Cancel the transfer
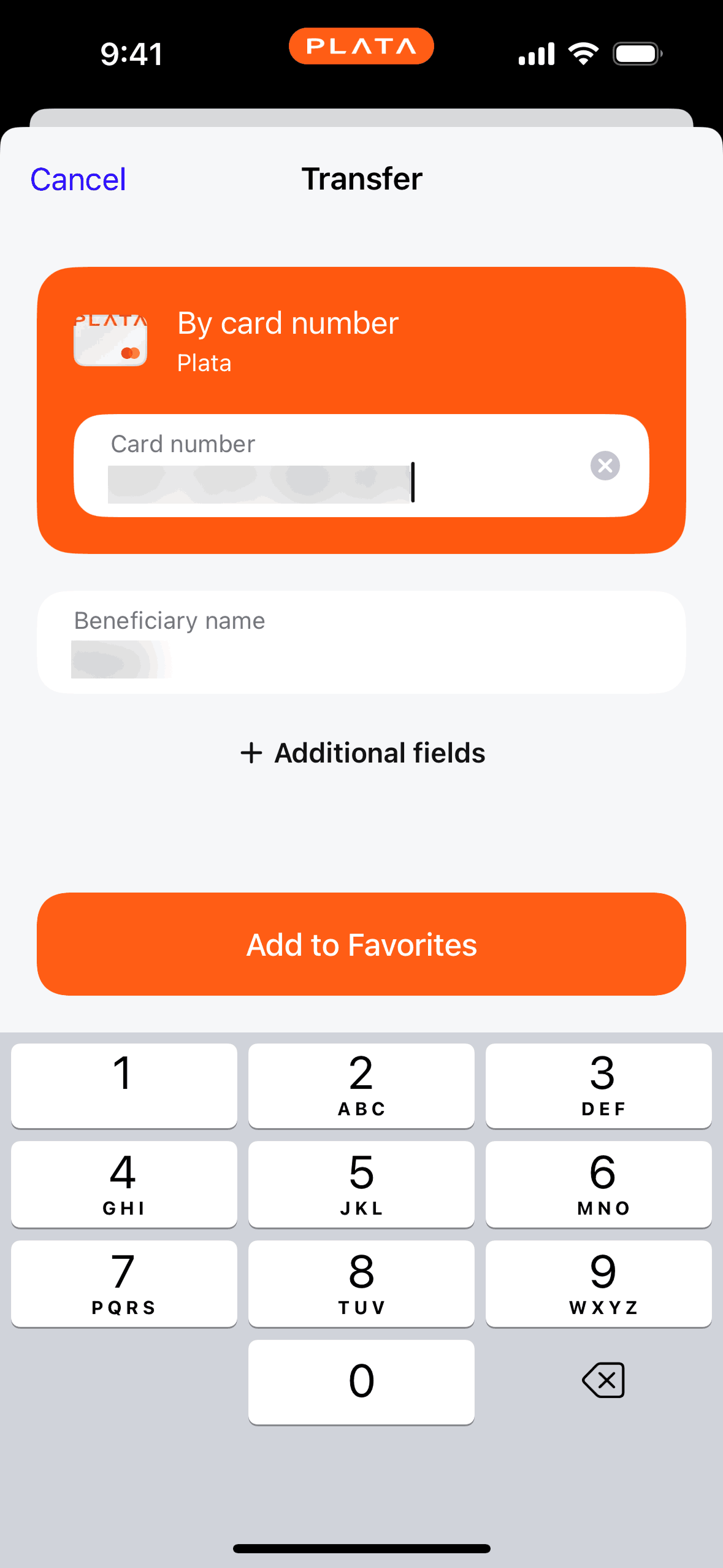Image resolution: width=723 pixels, height=1568 pixels. tap(78, 180)
